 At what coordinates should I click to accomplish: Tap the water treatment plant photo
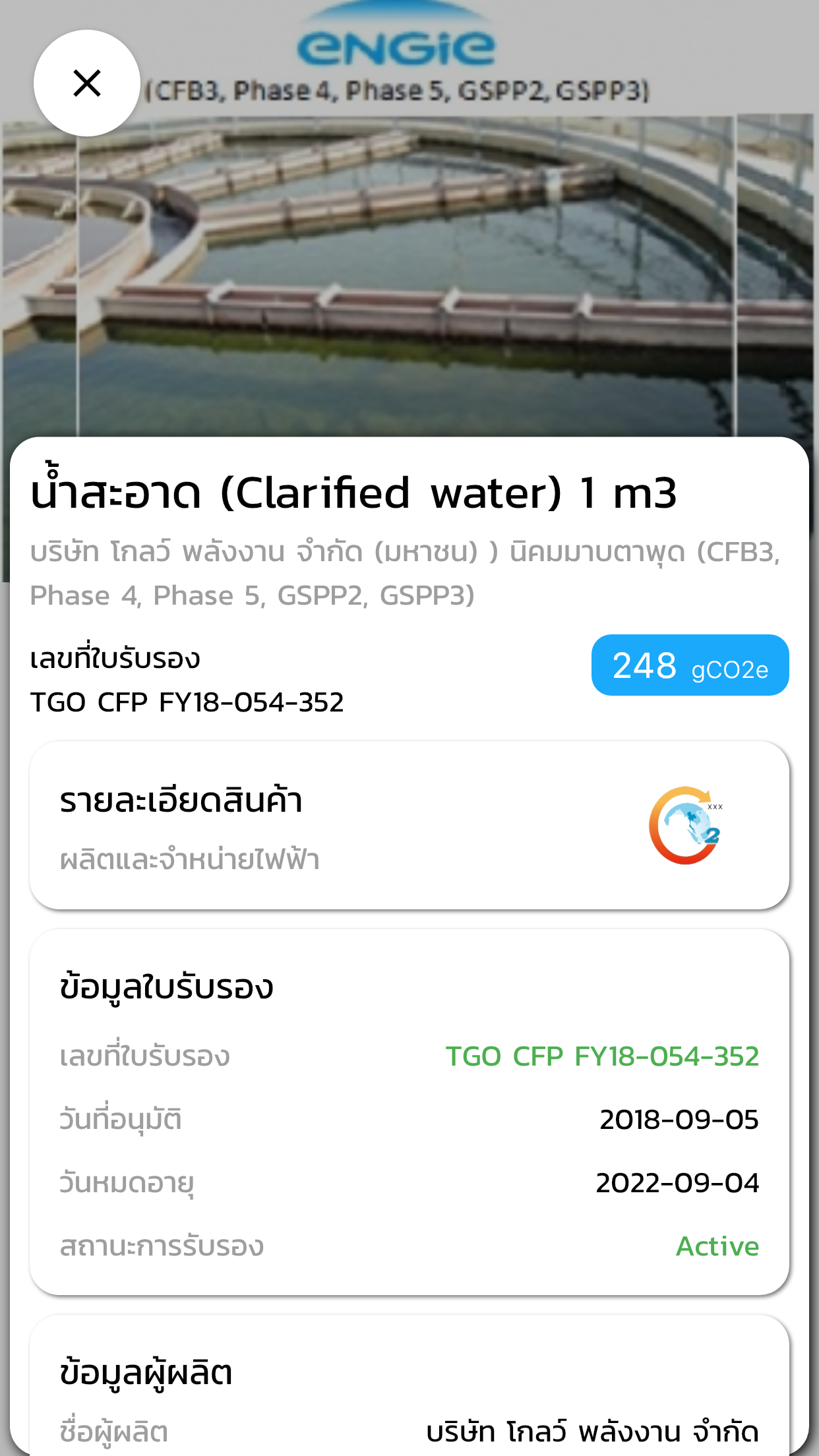[409, 277]
